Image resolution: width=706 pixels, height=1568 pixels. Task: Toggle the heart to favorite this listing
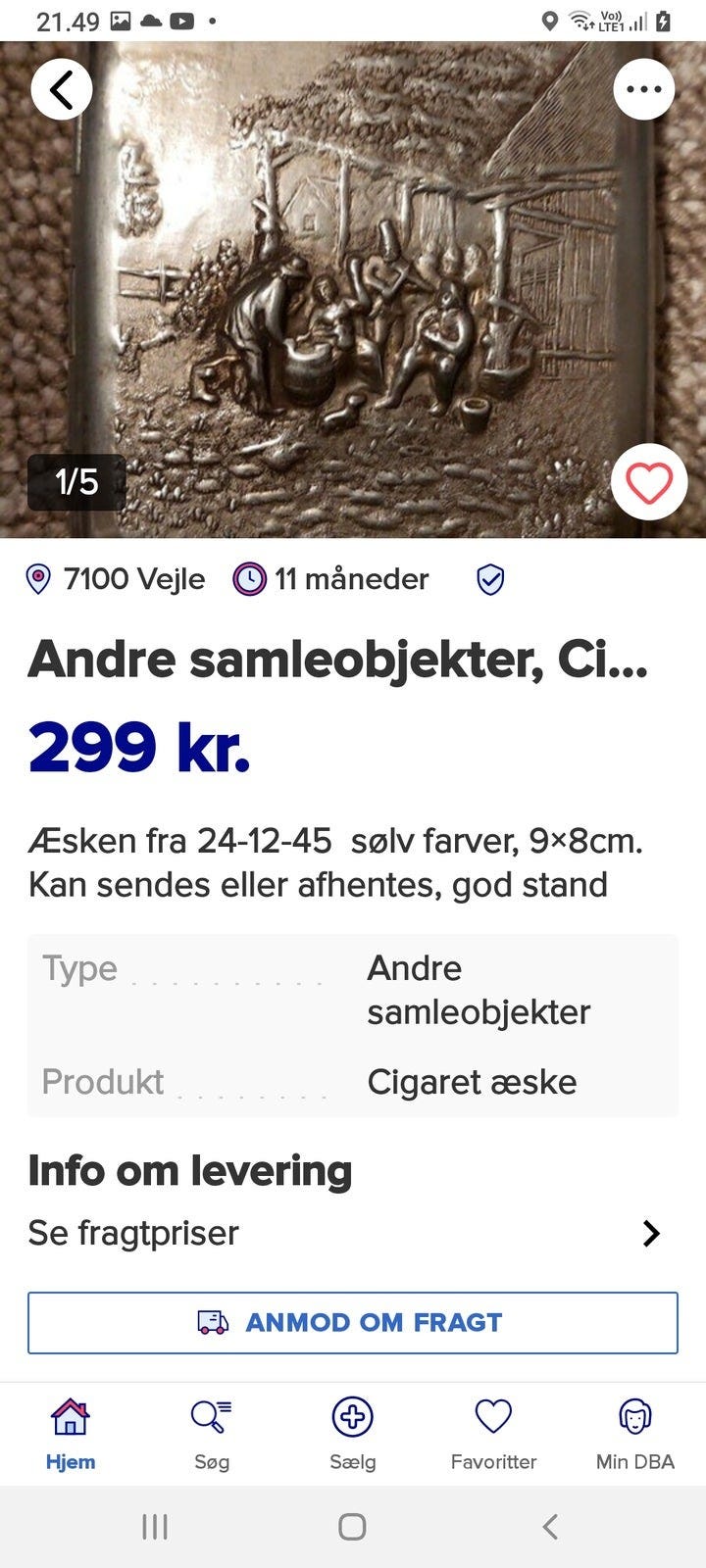pos(646,482)
